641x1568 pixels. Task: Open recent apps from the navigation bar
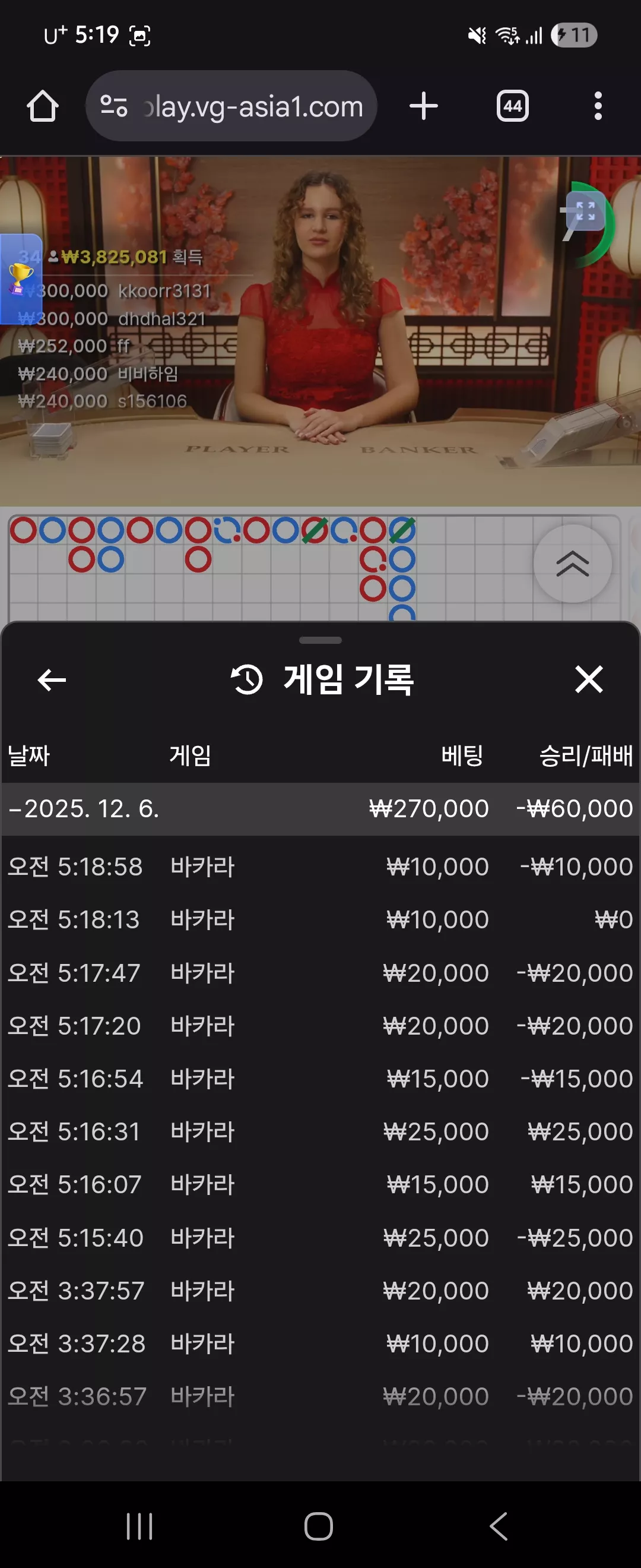139,1526
